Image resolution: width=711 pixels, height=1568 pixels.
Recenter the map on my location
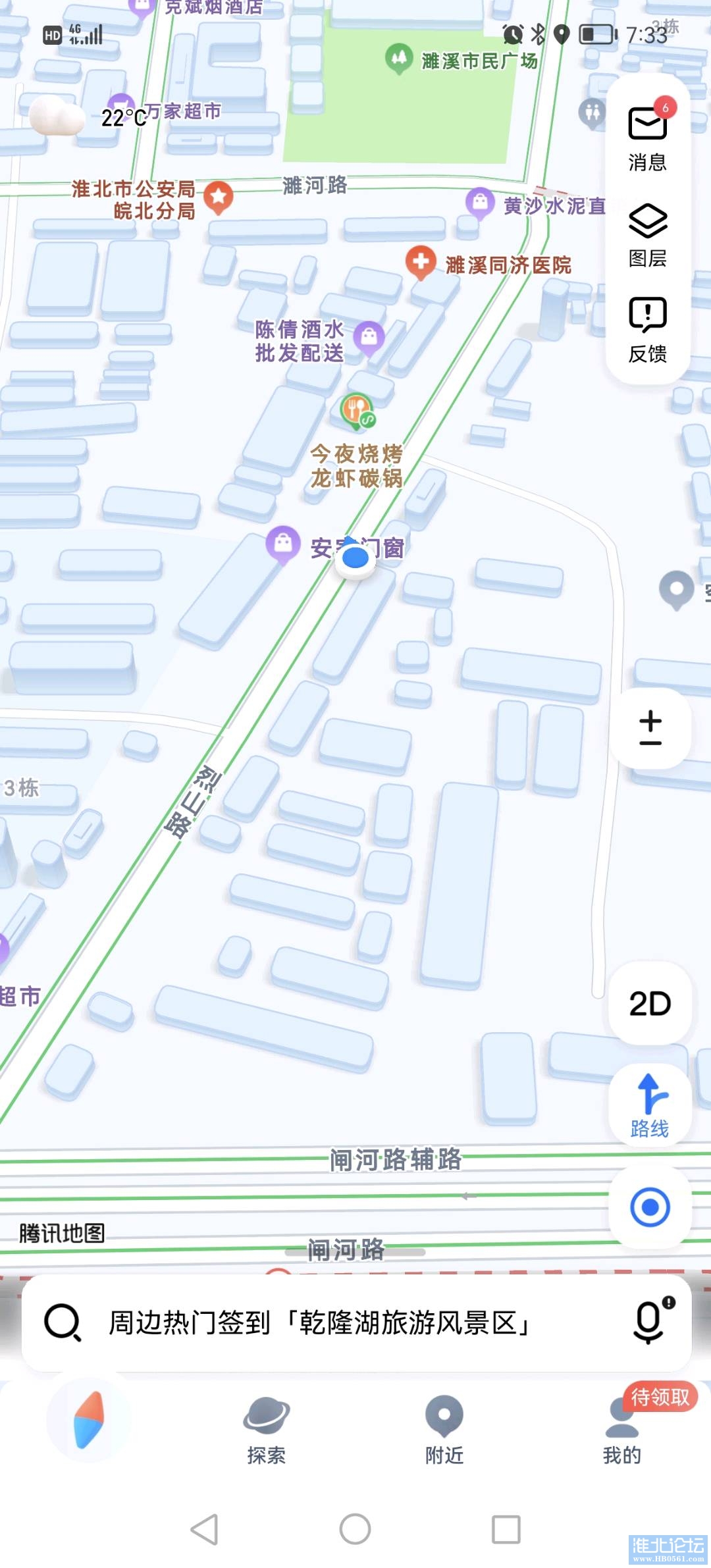tap(650, 1207)
